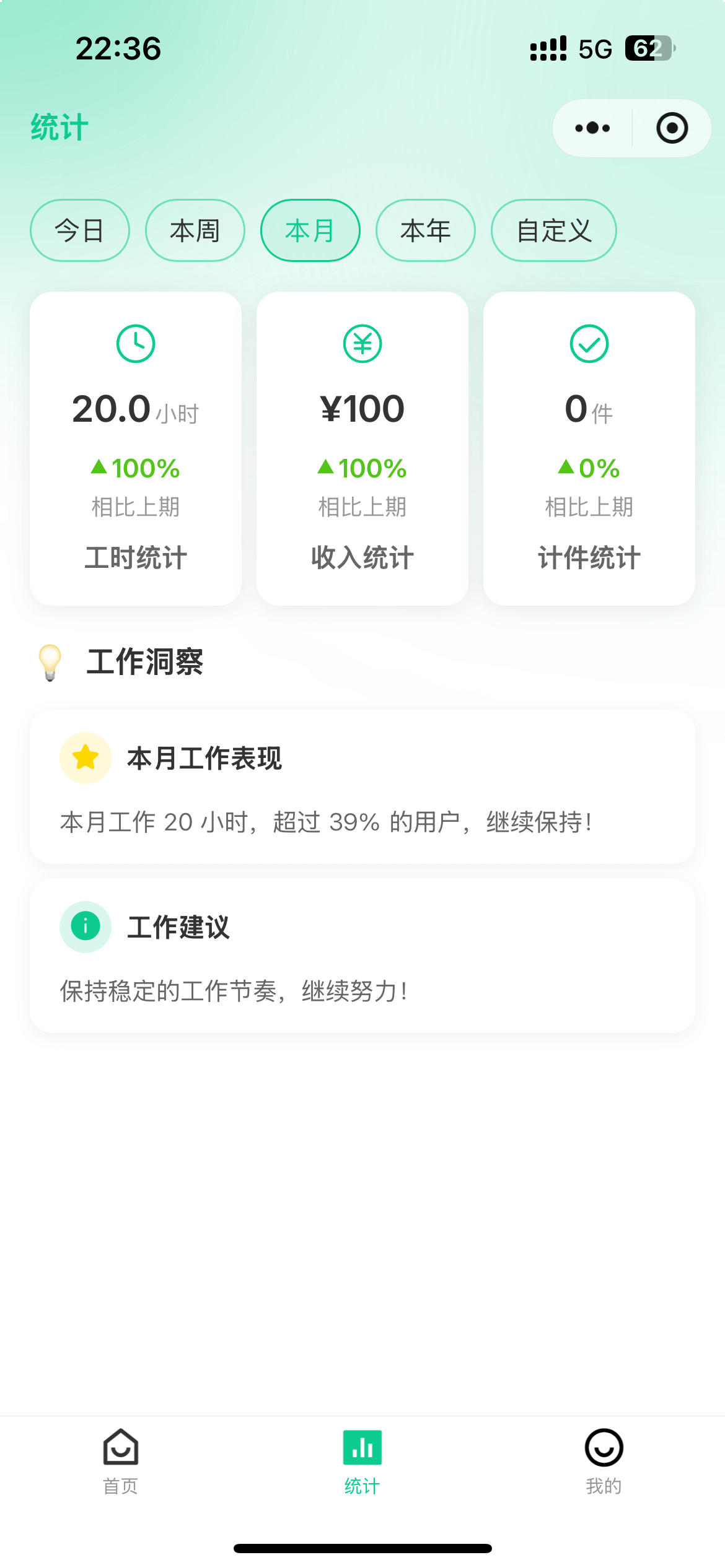Click the checkmark icon on 计件统计 card
725x1568 pixels.
click(x=589, y=343)
